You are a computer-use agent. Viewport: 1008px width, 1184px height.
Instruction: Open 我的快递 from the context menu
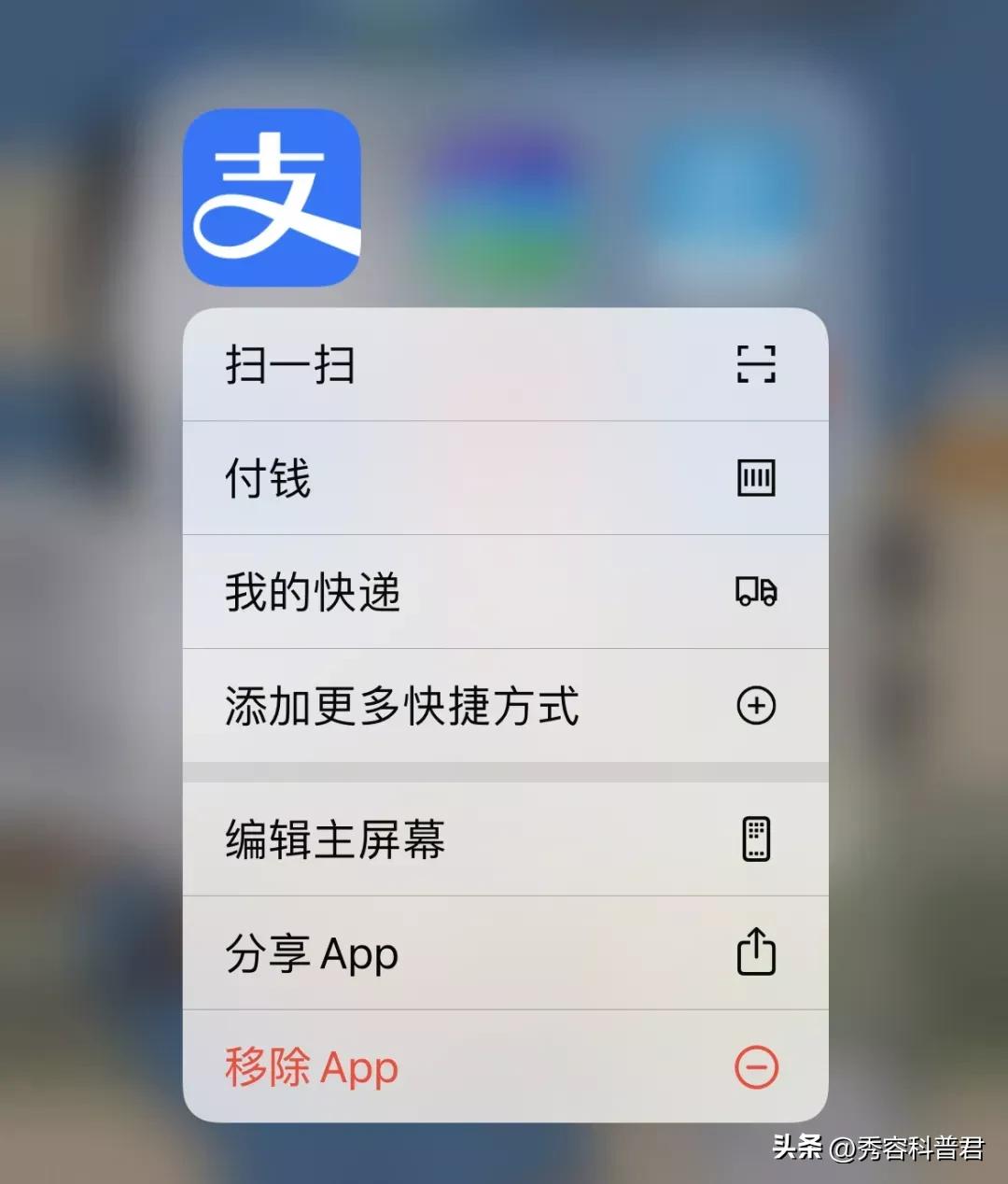pos(313,592)
